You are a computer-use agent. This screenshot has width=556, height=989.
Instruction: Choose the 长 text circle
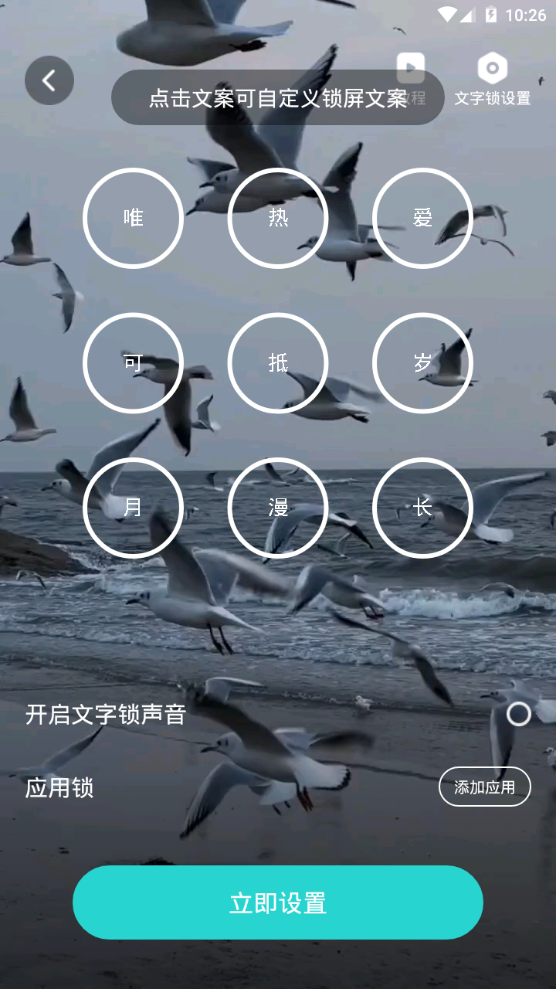click(x=422, y=508)
